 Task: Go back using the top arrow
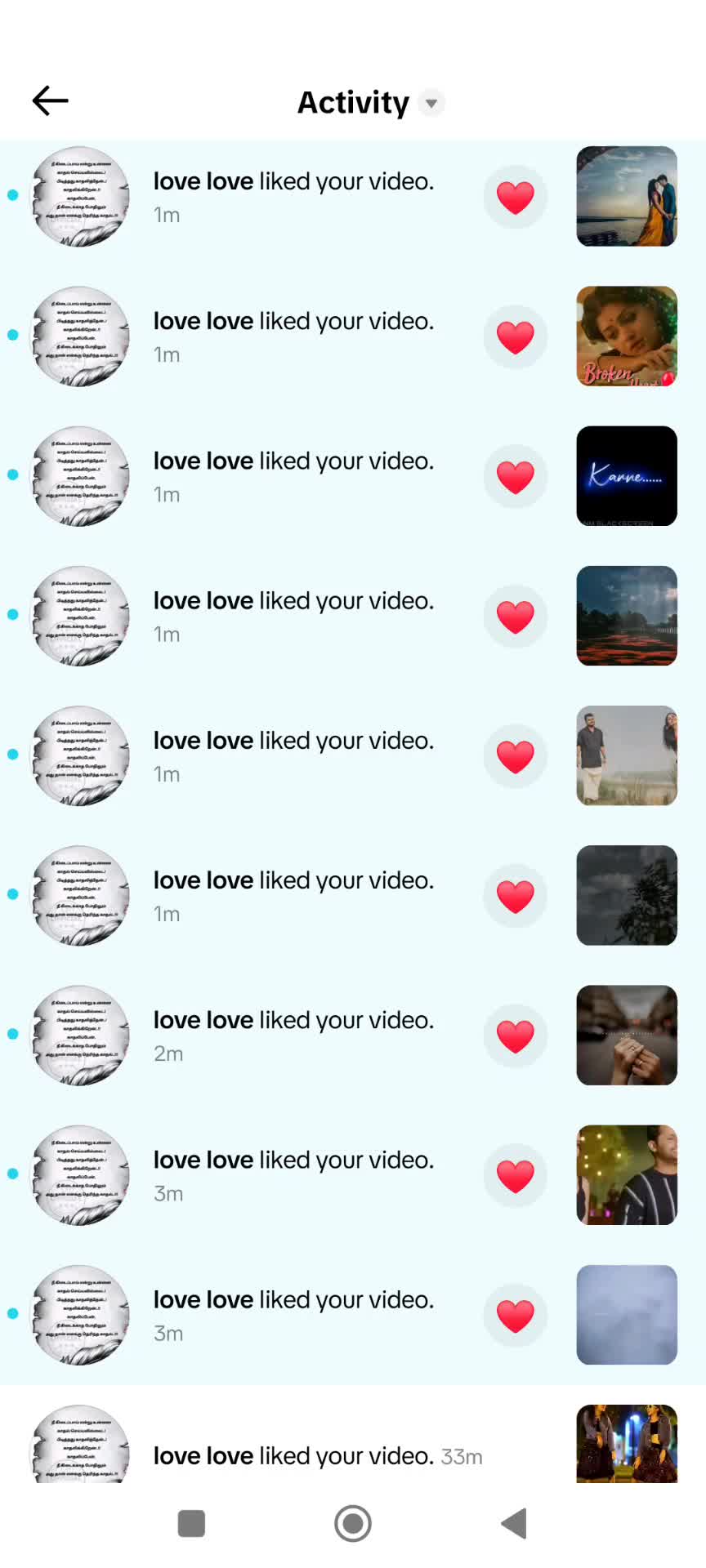[50, 101]
